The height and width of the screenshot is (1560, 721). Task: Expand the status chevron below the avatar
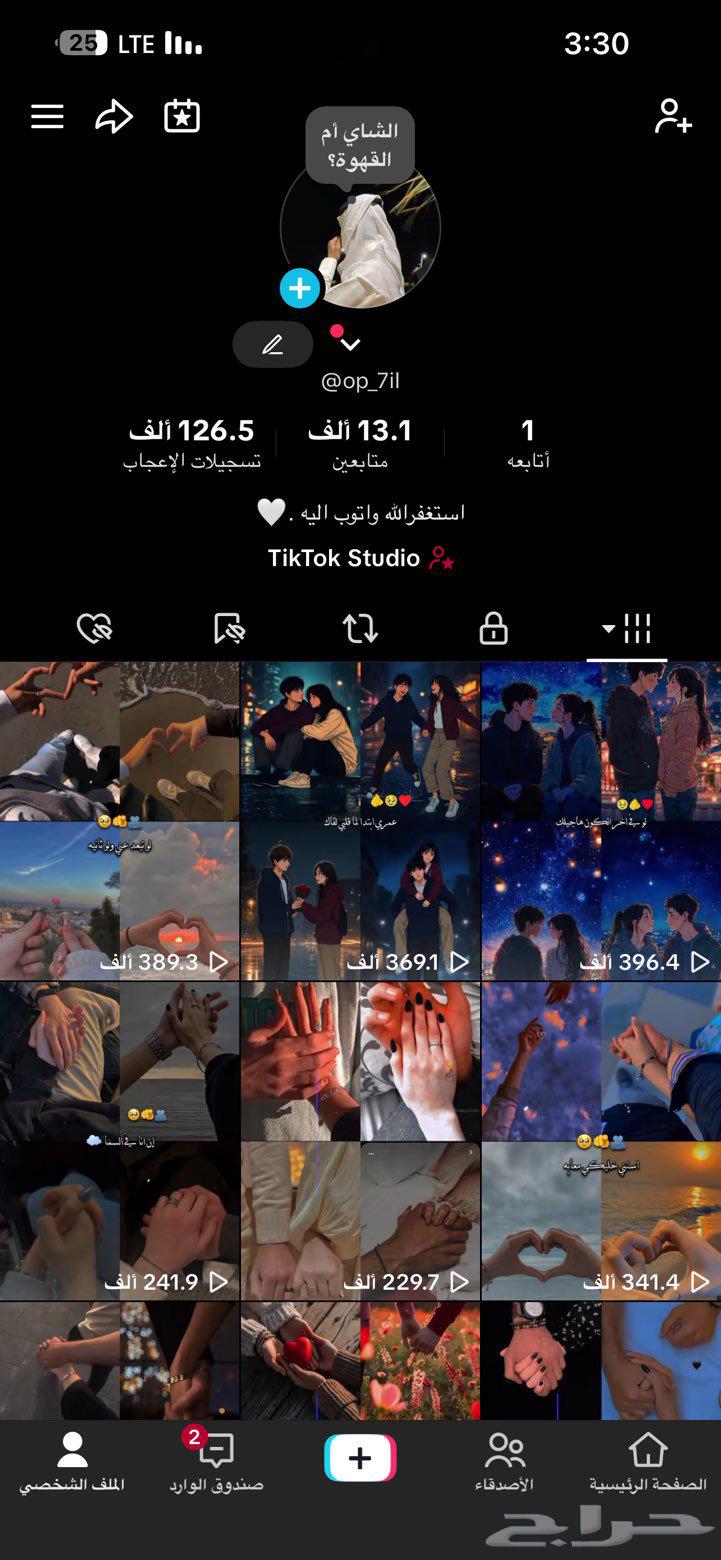coord(348,345)
